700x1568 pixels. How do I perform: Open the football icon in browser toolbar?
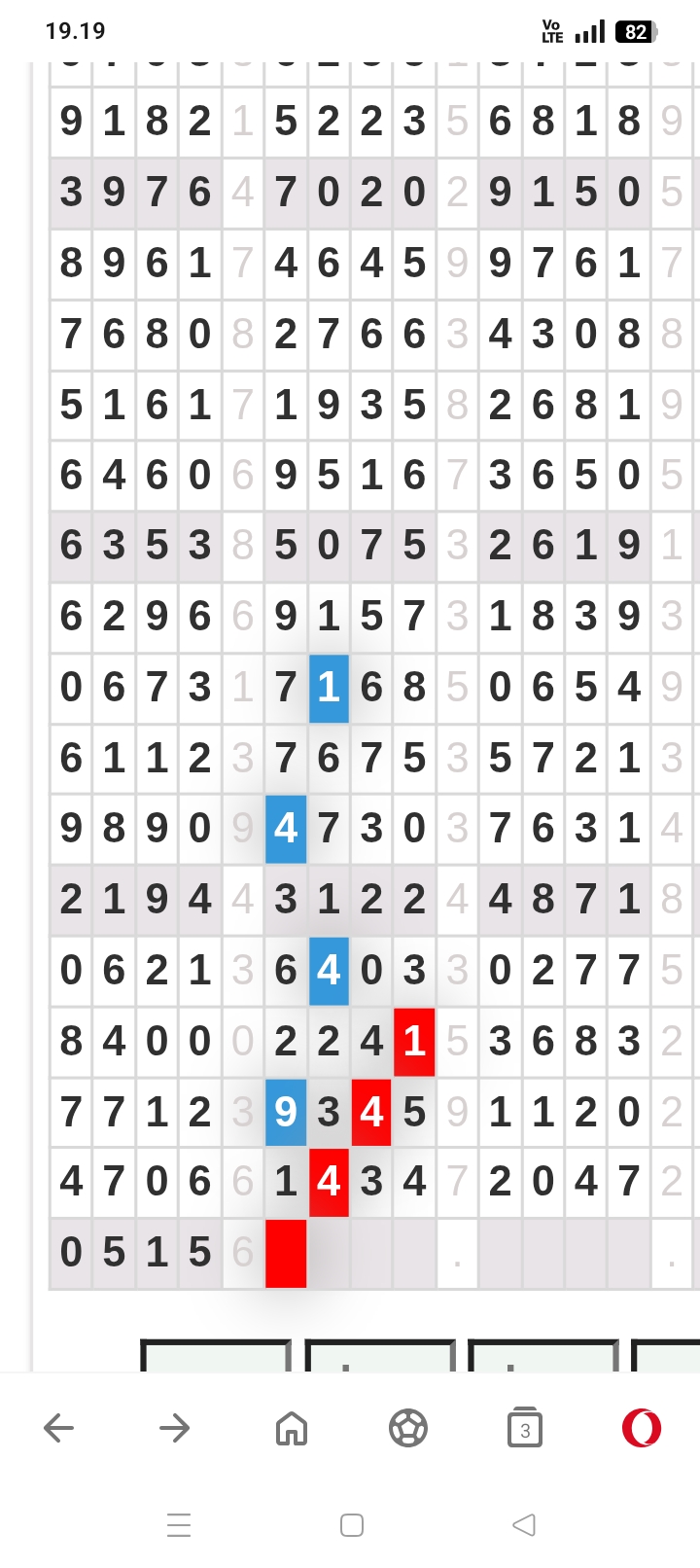tap(408, 1428)
